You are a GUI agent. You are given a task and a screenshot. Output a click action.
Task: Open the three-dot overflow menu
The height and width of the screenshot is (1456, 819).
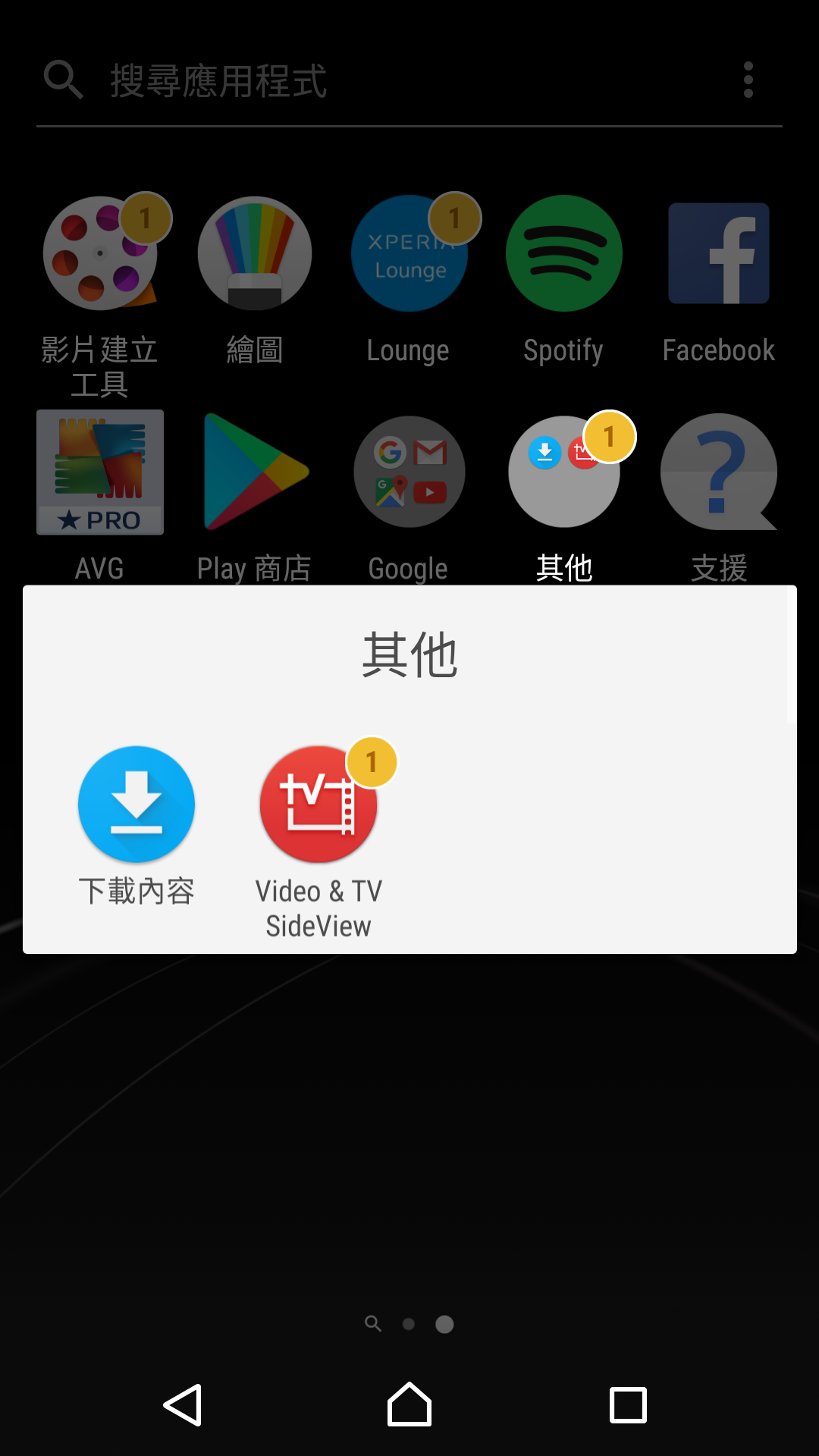748,80
